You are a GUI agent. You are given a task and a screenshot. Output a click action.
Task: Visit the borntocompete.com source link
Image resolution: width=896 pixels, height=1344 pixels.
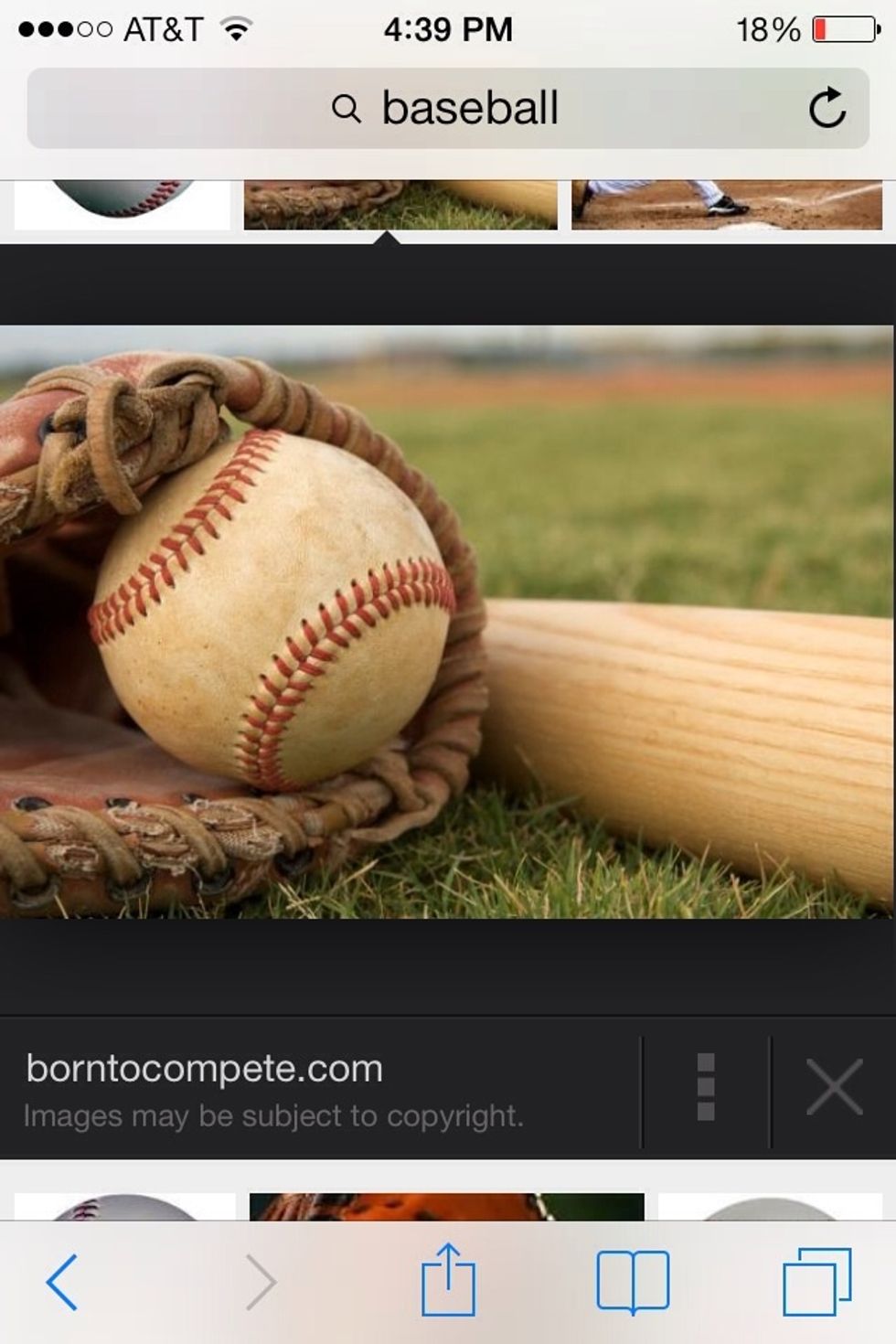204,1068
